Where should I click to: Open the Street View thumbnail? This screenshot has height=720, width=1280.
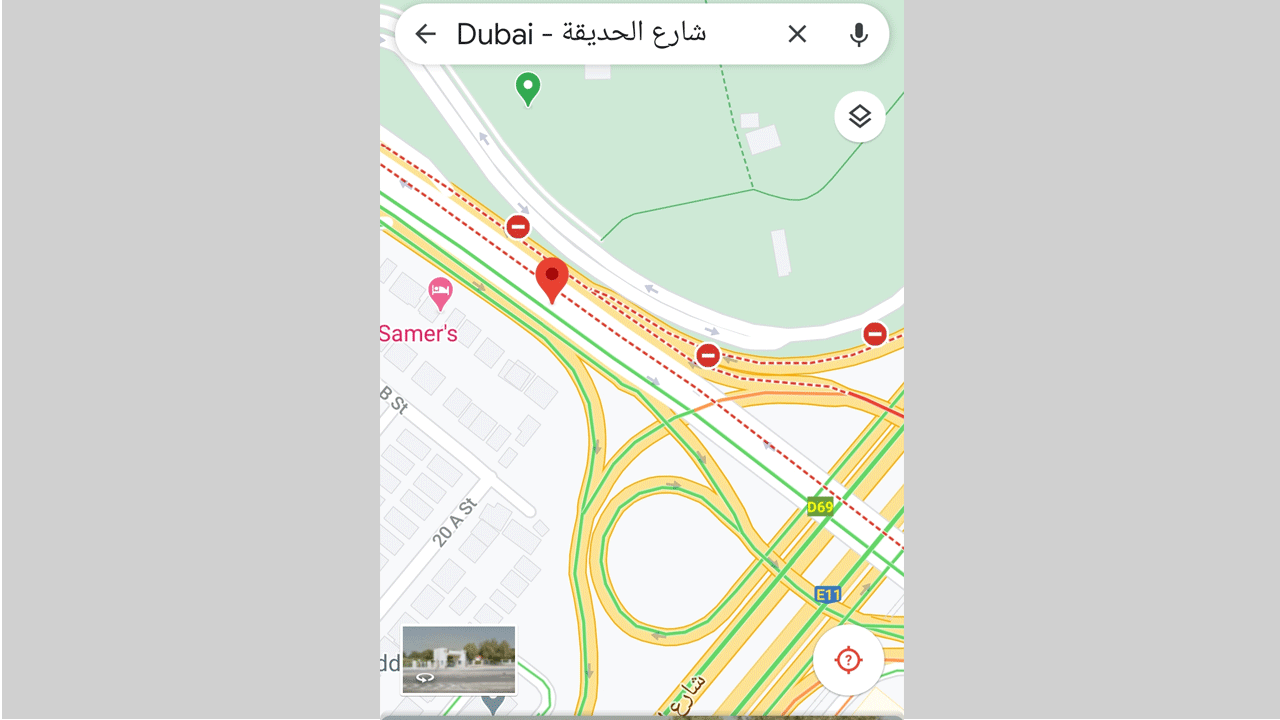pyautogui.click(x=459, y=659)
